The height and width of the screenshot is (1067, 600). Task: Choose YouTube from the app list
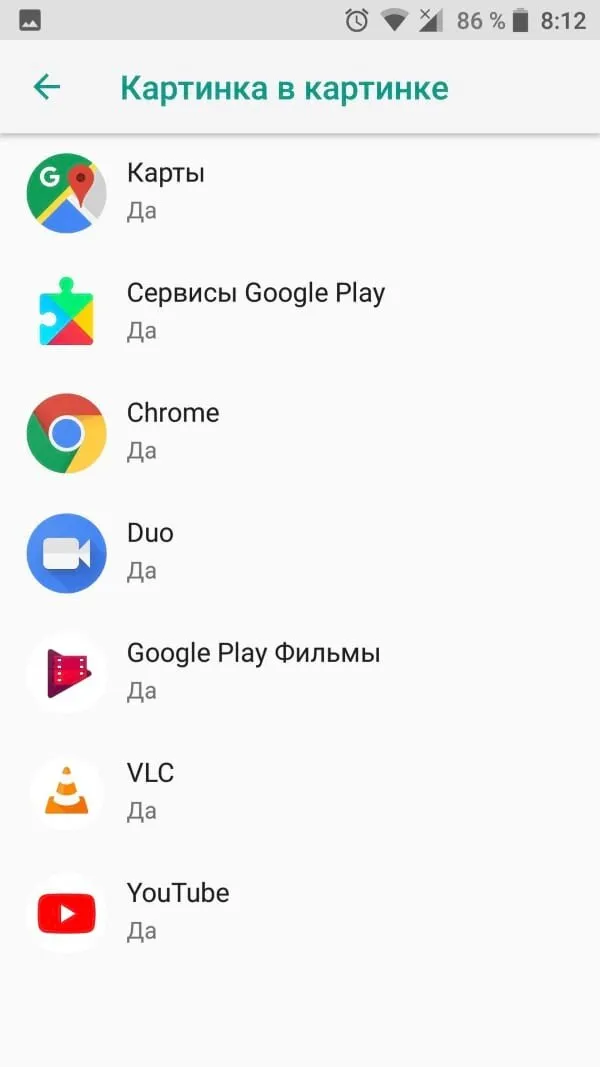(300, 911)
